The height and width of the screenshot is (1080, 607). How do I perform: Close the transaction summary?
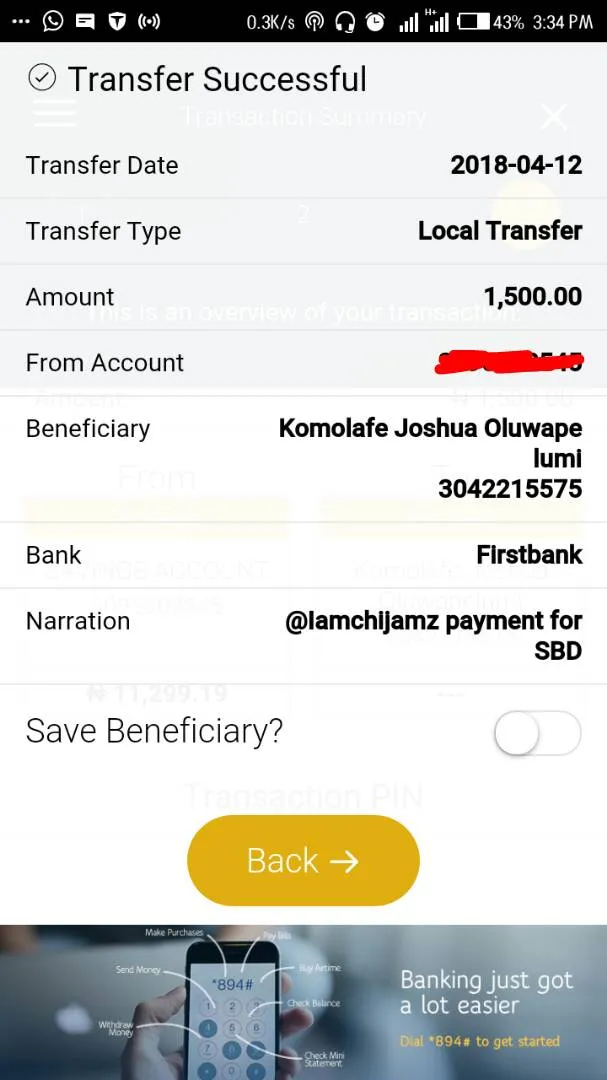click(553, 116)
